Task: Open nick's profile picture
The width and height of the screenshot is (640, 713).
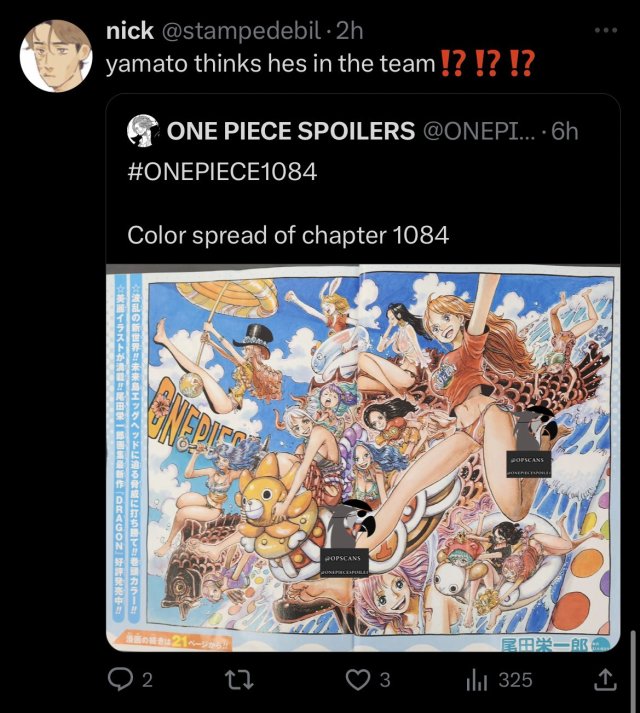Action: [57, 55]
